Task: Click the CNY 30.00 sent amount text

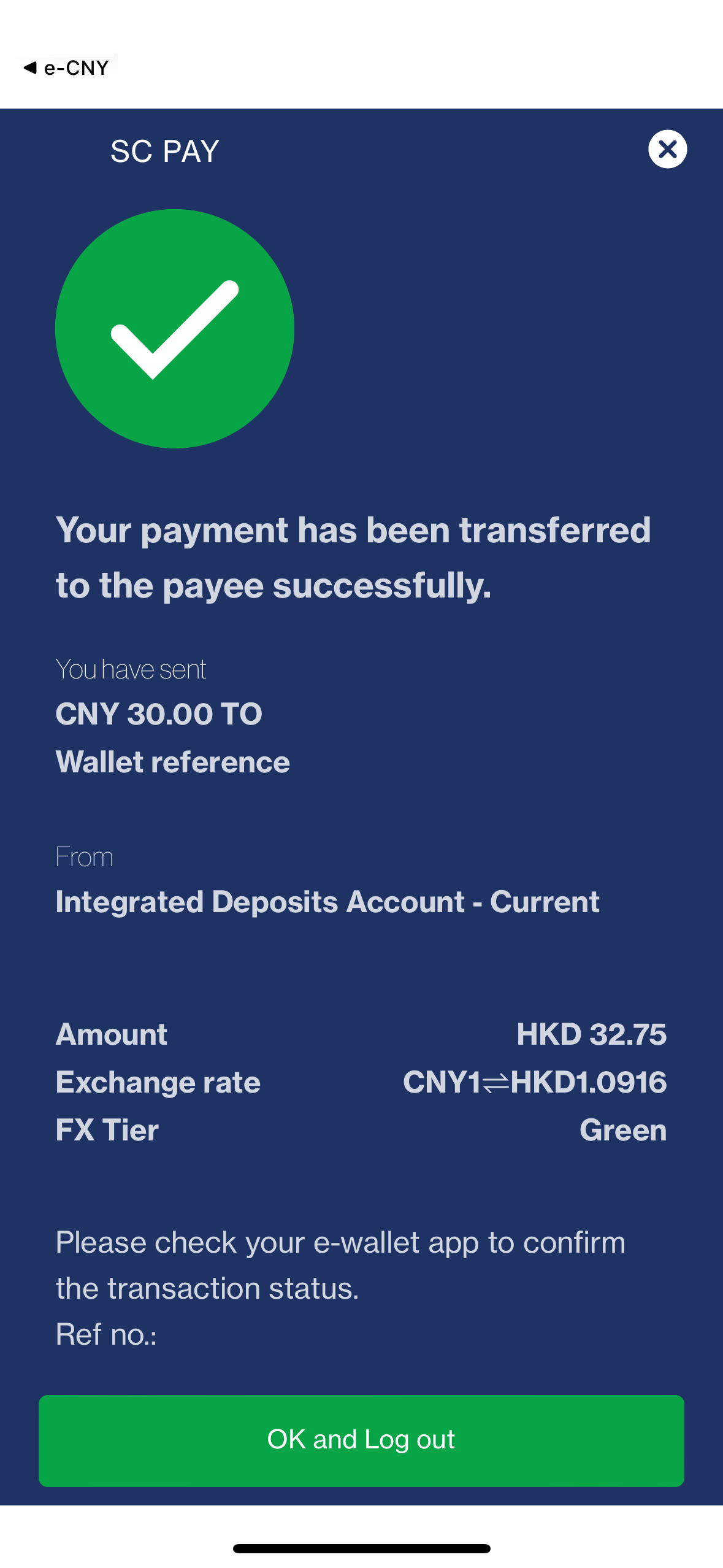Action: pyautogui.click(x=158, y=713)
